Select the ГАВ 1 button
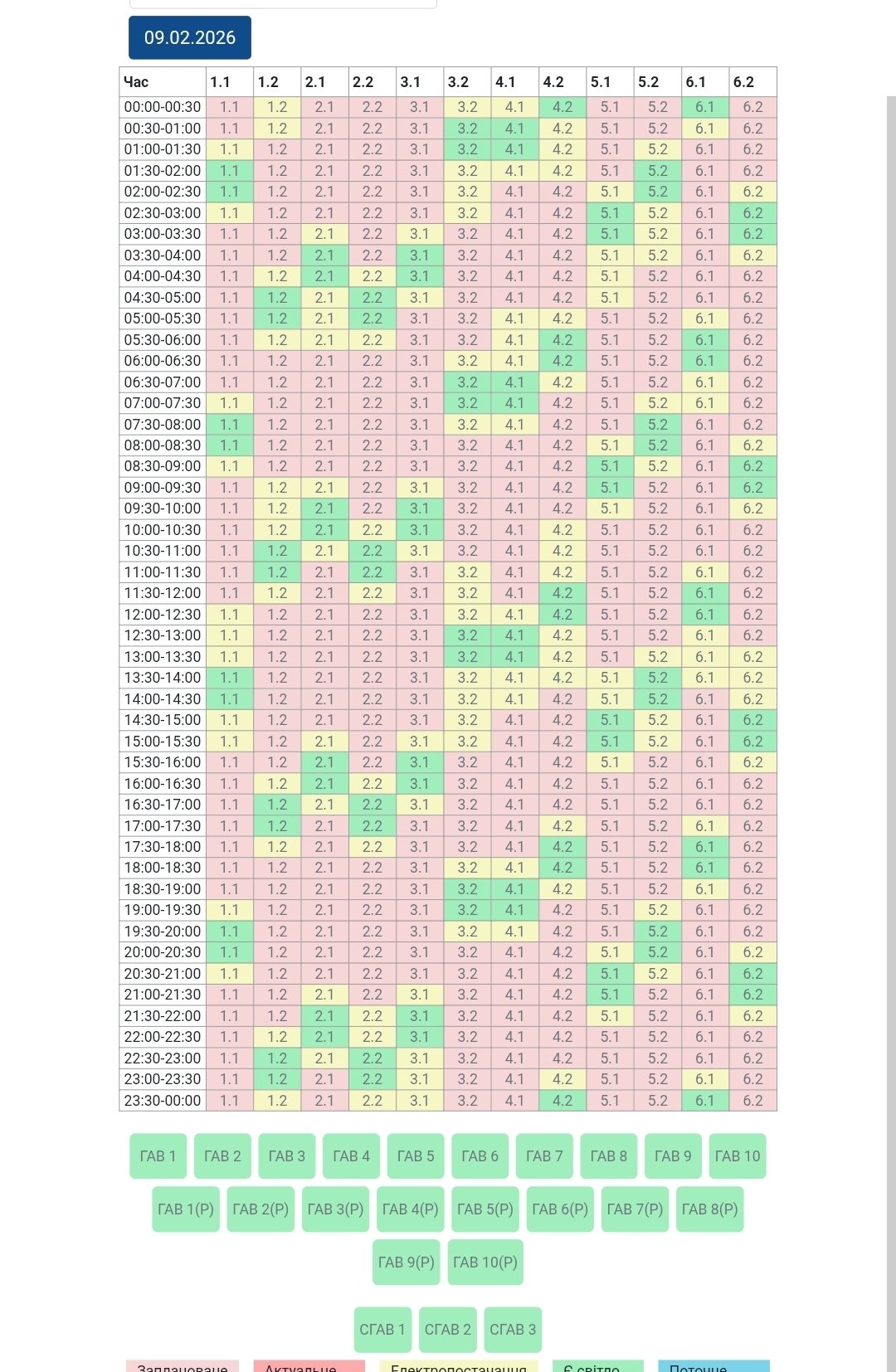The height and width of the screenshot is (1372, 896). 158,1156
